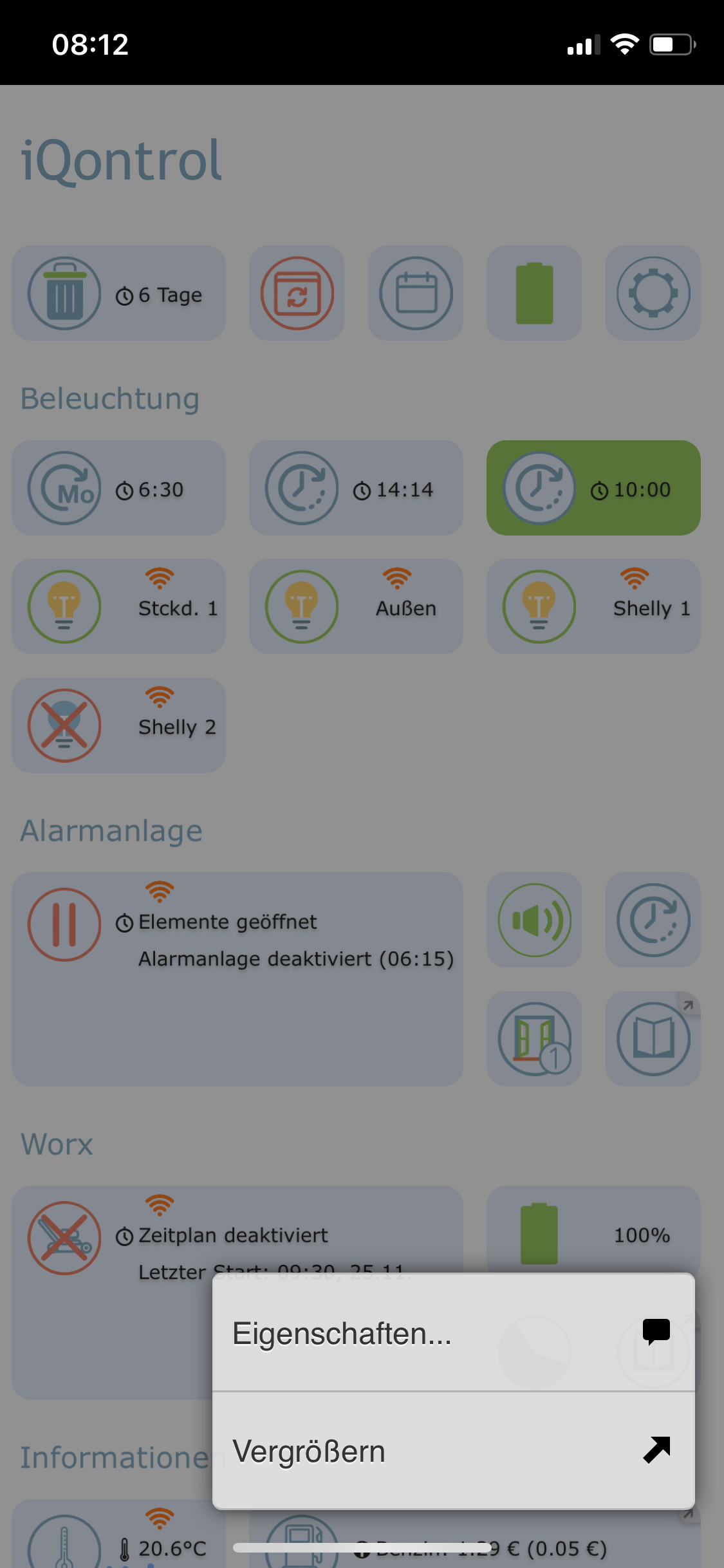This screenshot has width=724, height=1568.
Task: Open the Alarmanlage book log tile
Action: point(653,1038)
